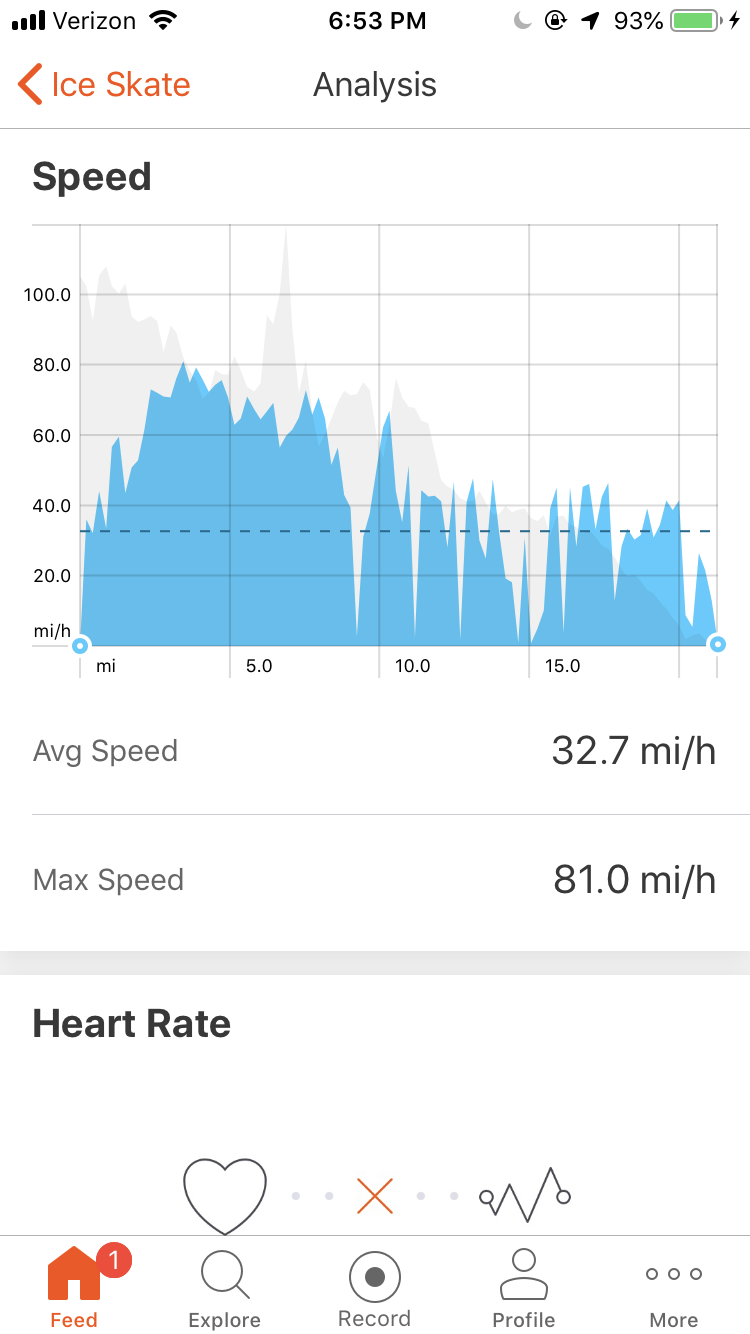This screenshot has height=1334, width=750.
Task: Select the left handle on the speed chart
Action: [x=81, y=645]
